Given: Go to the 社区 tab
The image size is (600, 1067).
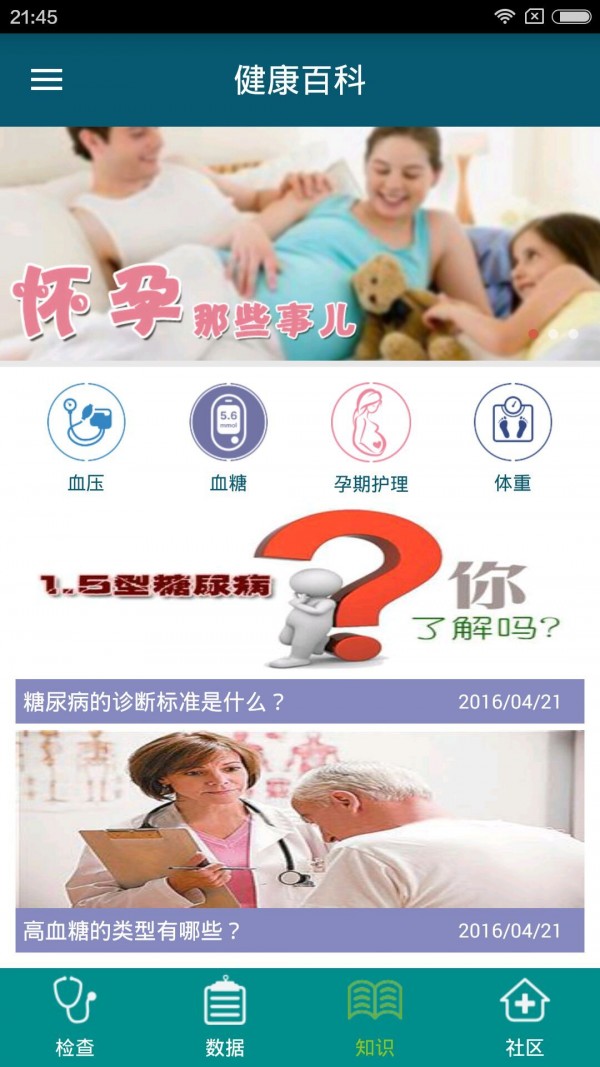Looking at the screenshot, I should click(525, 1017).
